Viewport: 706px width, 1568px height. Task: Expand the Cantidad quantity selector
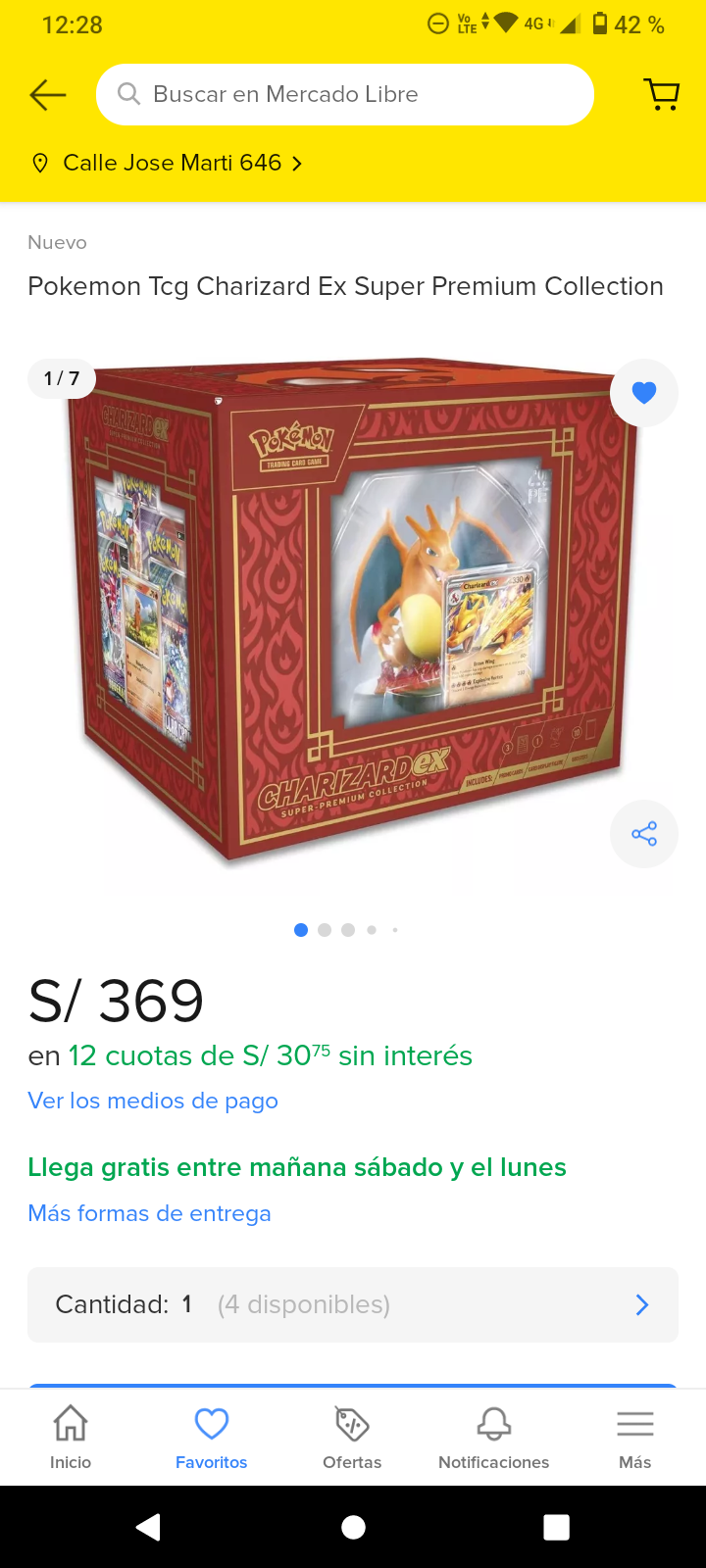(353, 1304)
